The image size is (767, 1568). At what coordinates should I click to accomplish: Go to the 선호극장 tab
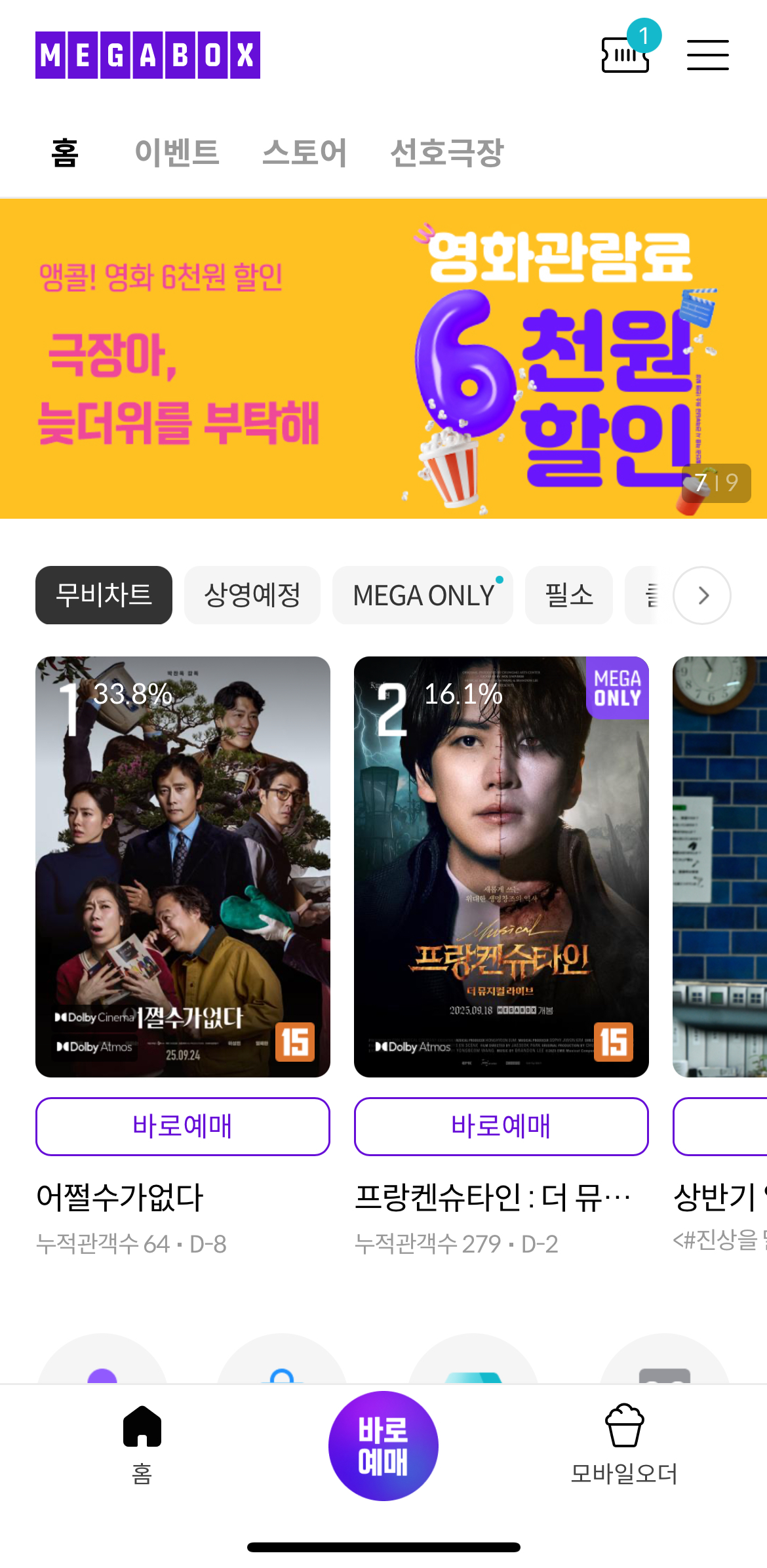point(446,153)
